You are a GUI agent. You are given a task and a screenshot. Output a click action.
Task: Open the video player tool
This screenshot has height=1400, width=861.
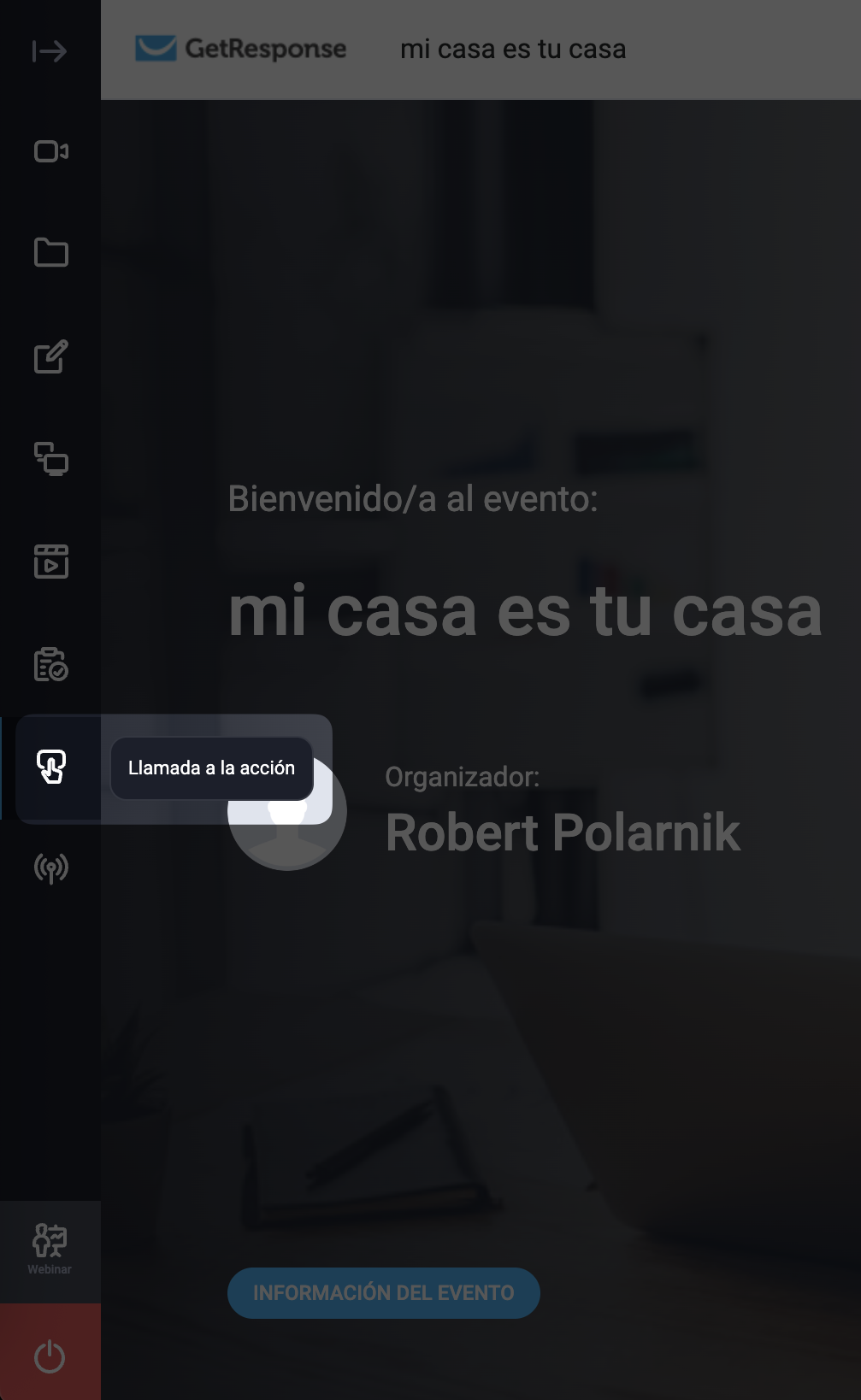[x=50, y=562]
